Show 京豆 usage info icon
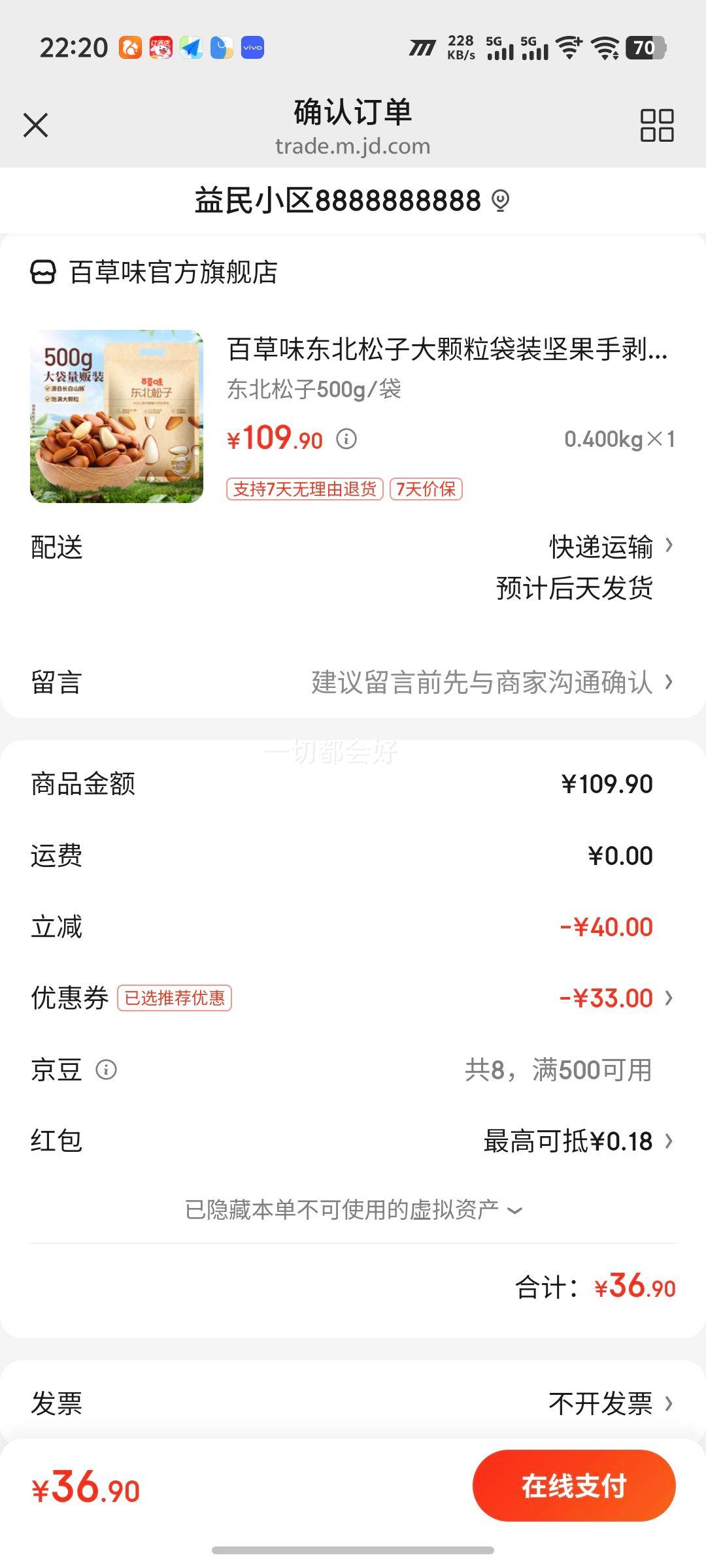The image size is (706, 1568). coord(107,1070)
